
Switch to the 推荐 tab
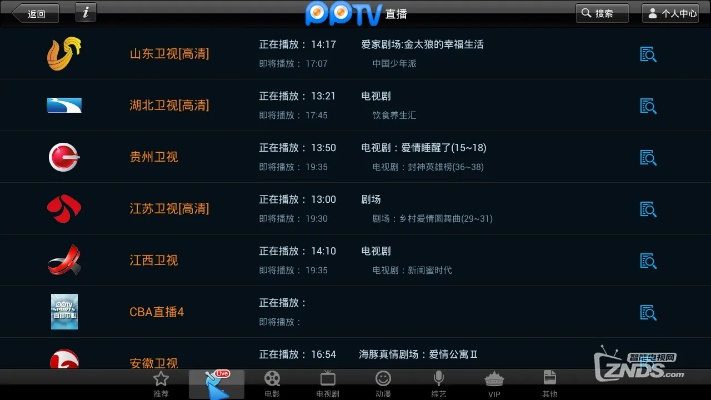pos(161,384)
